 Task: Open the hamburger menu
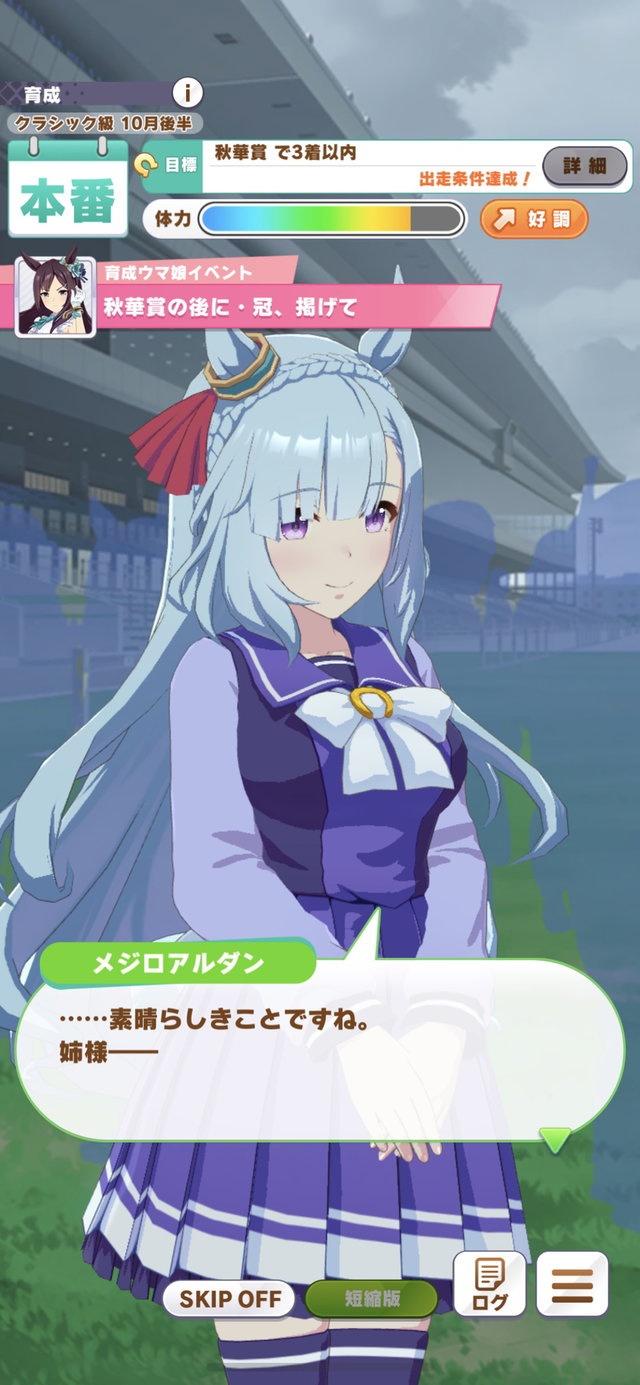coord(572,1284)
